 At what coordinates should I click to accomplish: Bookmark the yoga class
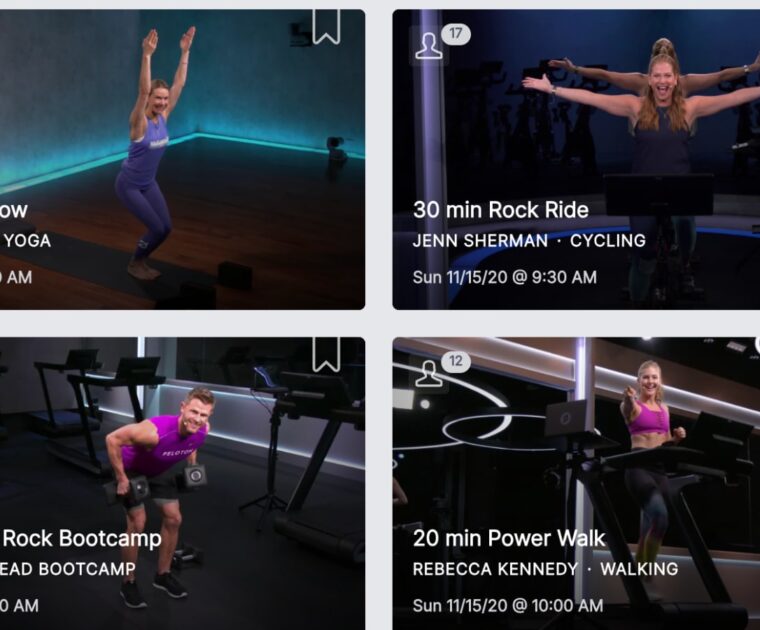[x=326, y=27]
